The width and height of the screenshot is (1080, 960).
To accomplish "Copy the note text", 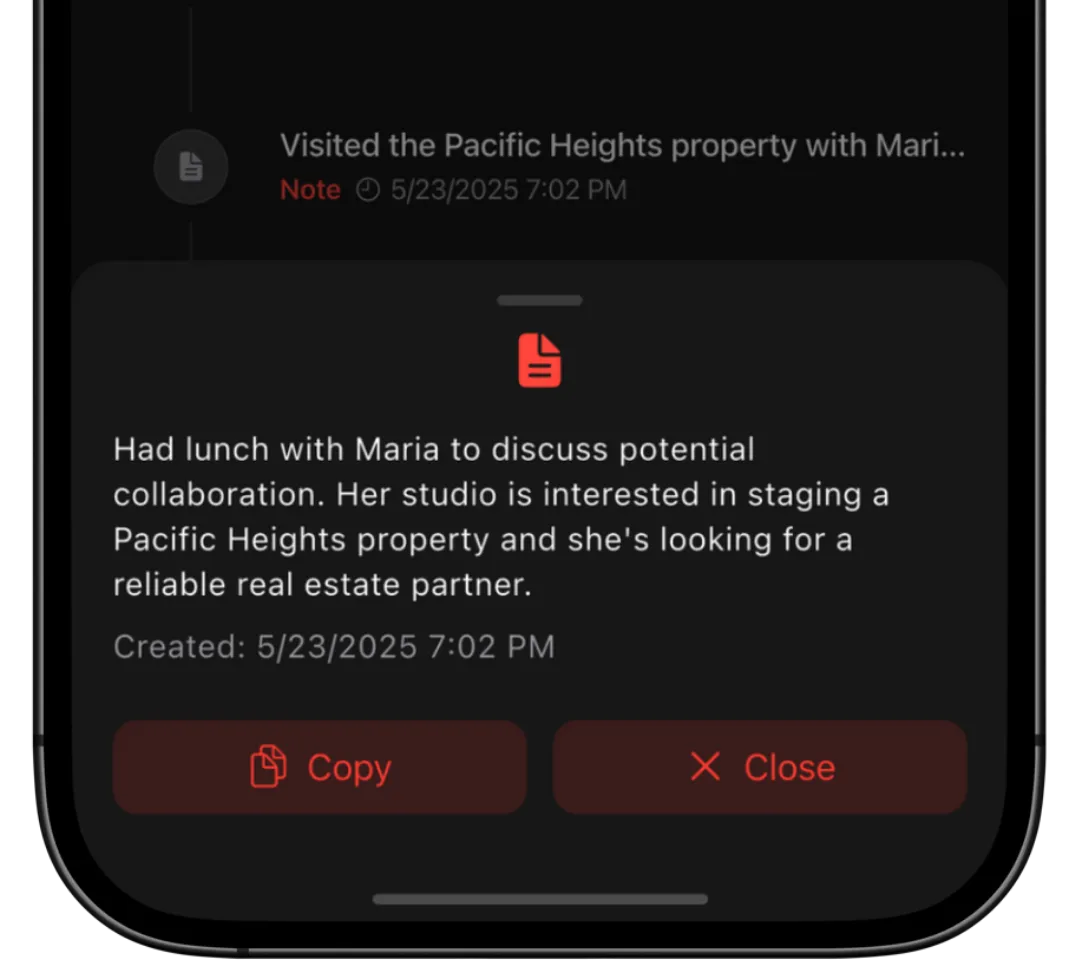I will click(320, 767).
